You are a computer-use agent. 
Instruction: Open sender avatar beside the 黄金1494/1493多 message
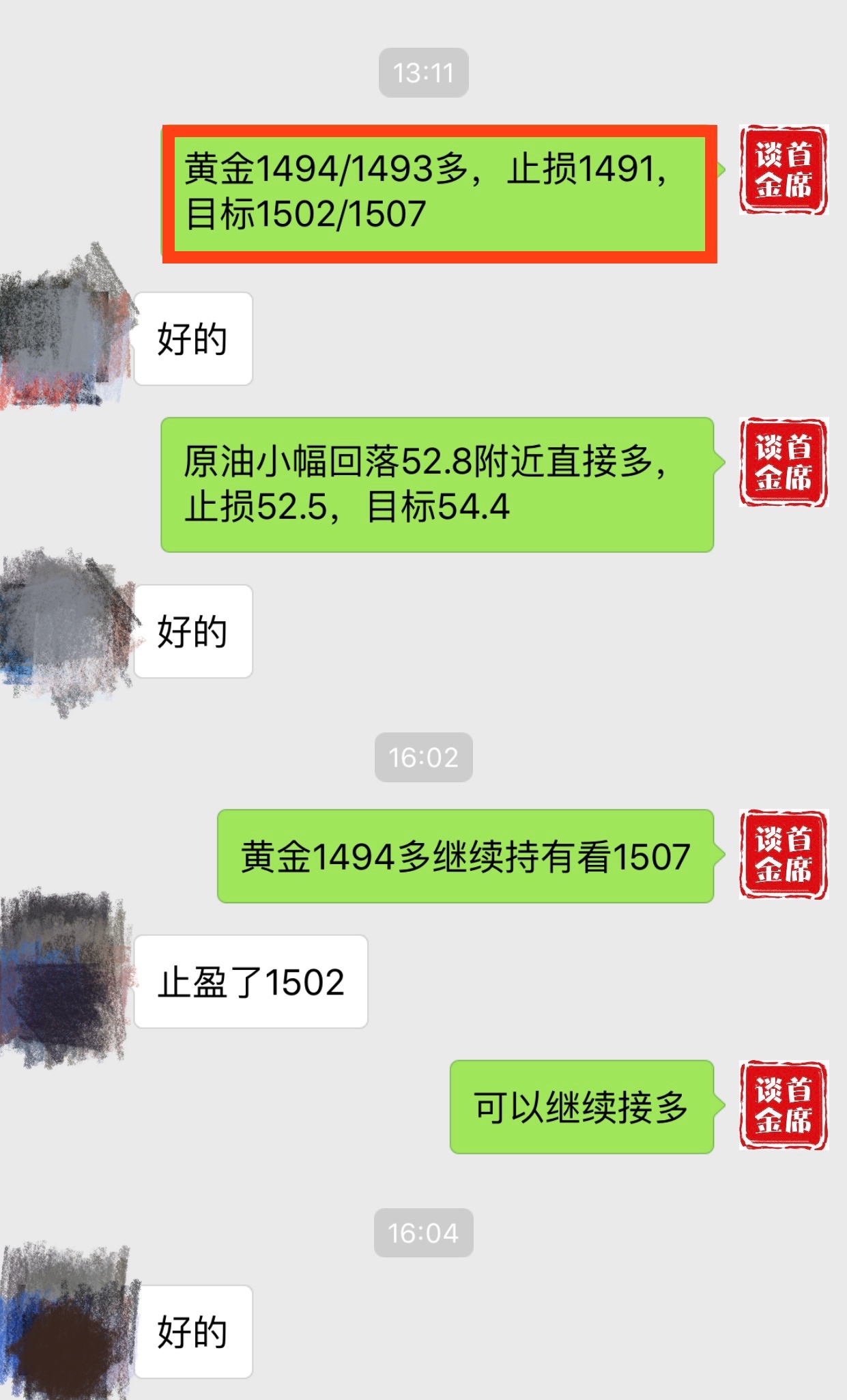(x=783, y=170)
